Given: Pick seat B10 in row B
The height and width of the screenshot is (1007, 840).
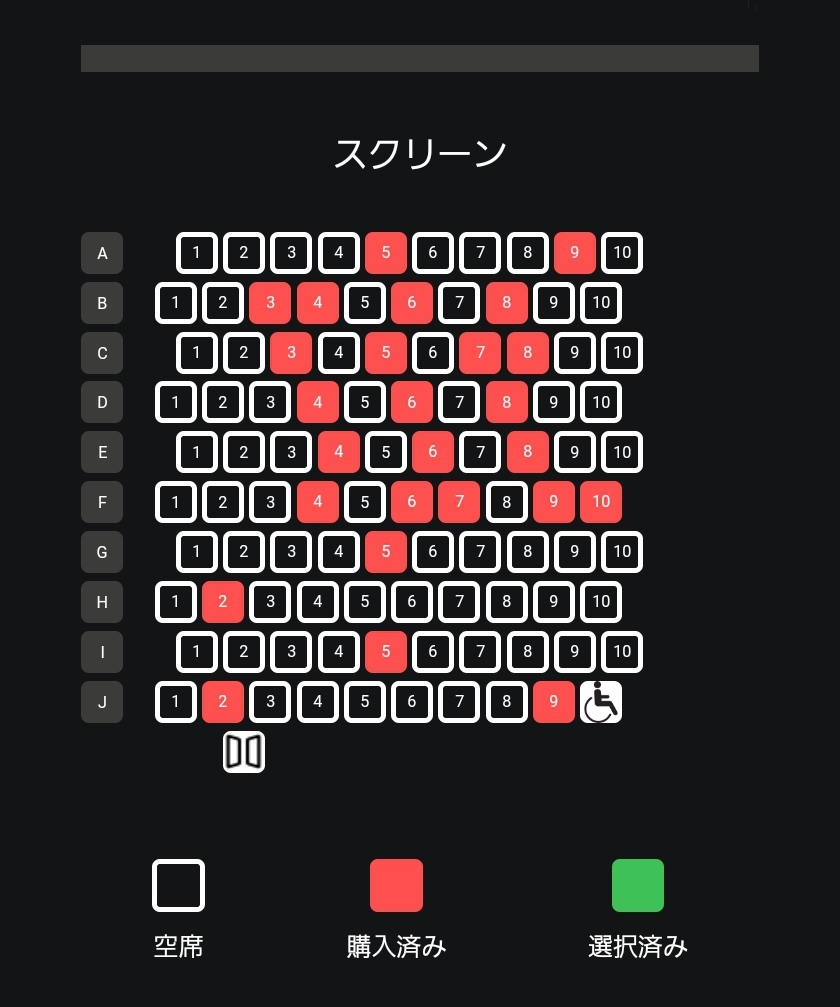Looking at the screenshot, I should (601, 303).
